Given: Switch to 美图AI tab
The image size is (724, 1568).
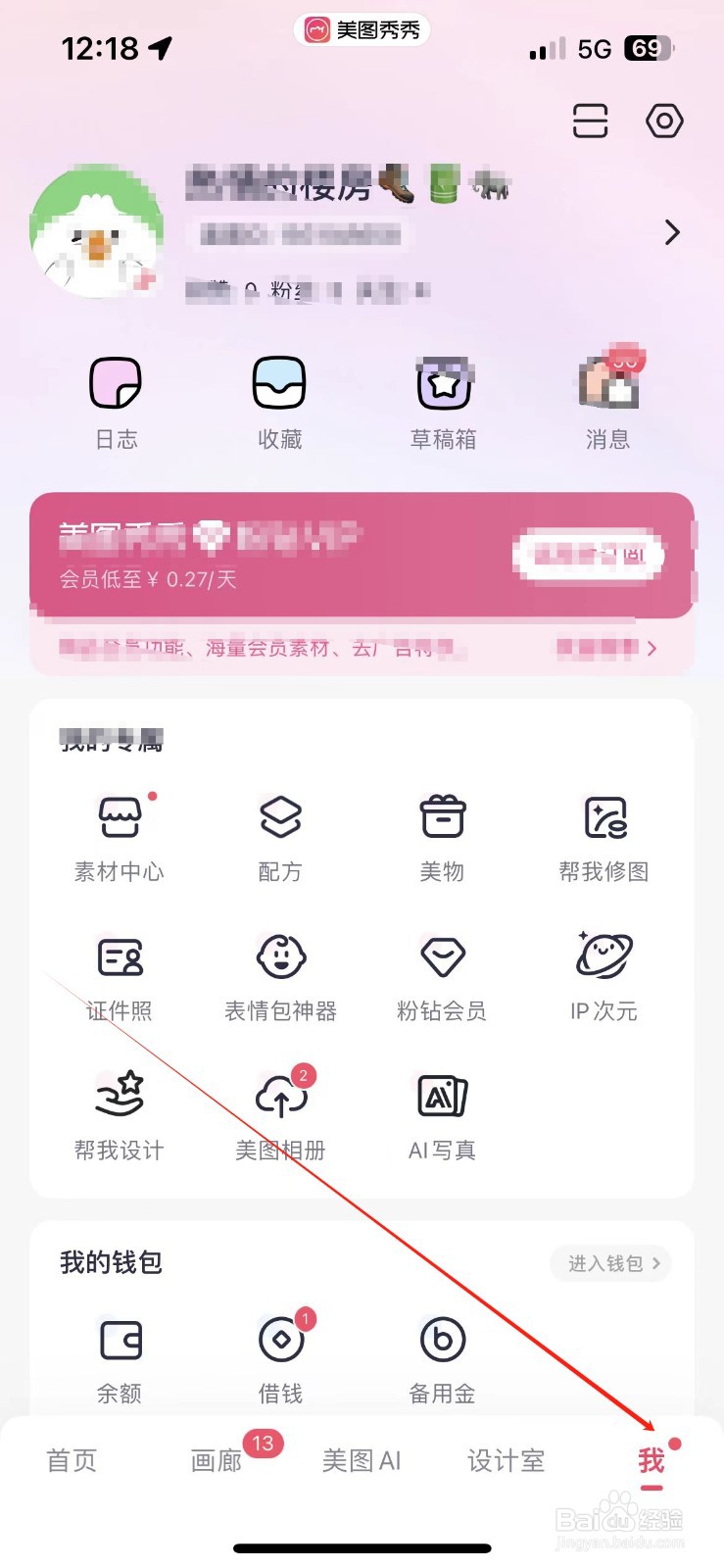Looking at the screenshot, I should point(362,1460).
